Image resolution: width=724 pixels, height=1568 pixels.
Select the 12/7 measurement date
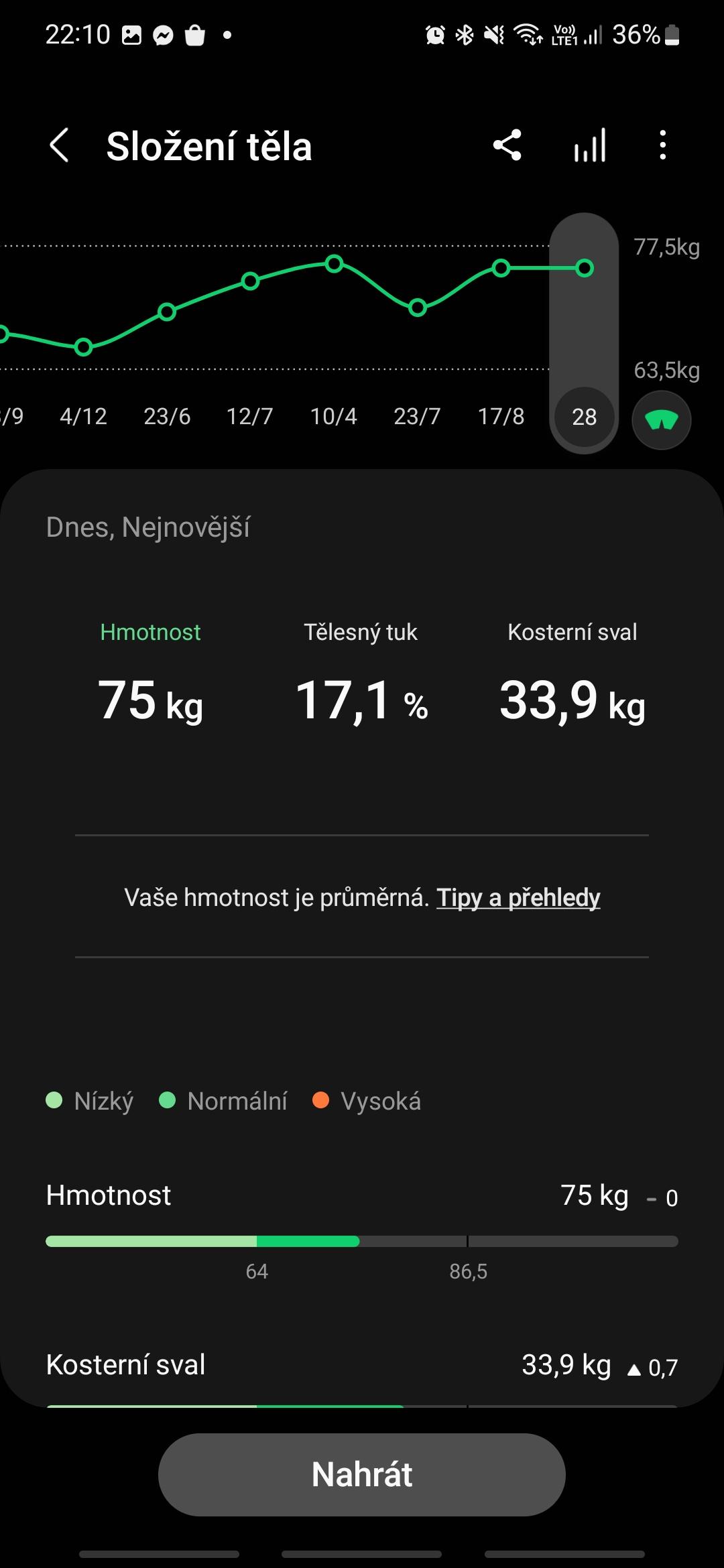click(250, 416)
